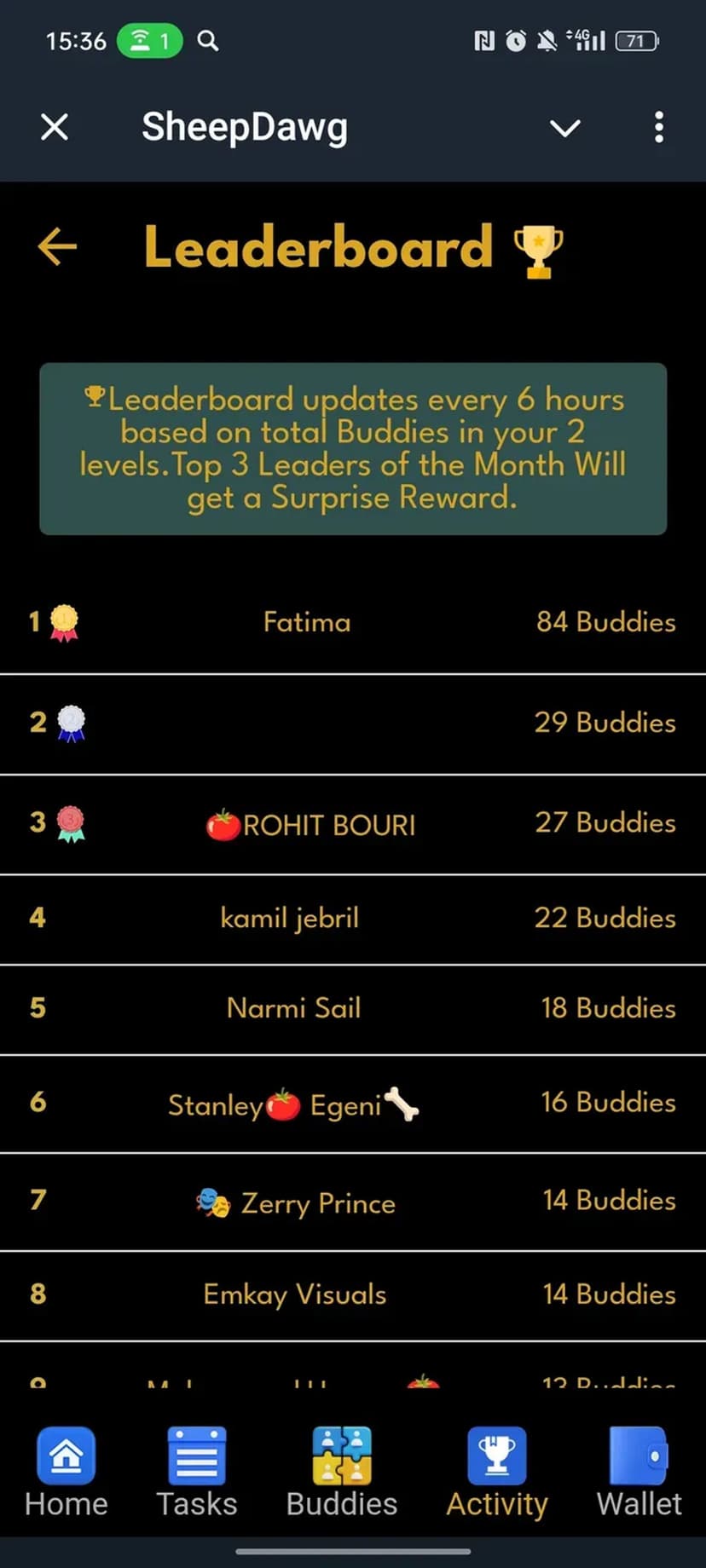Open the Wallet tab
This screenshot has height=1568, width=706.
coord(639,1472)
